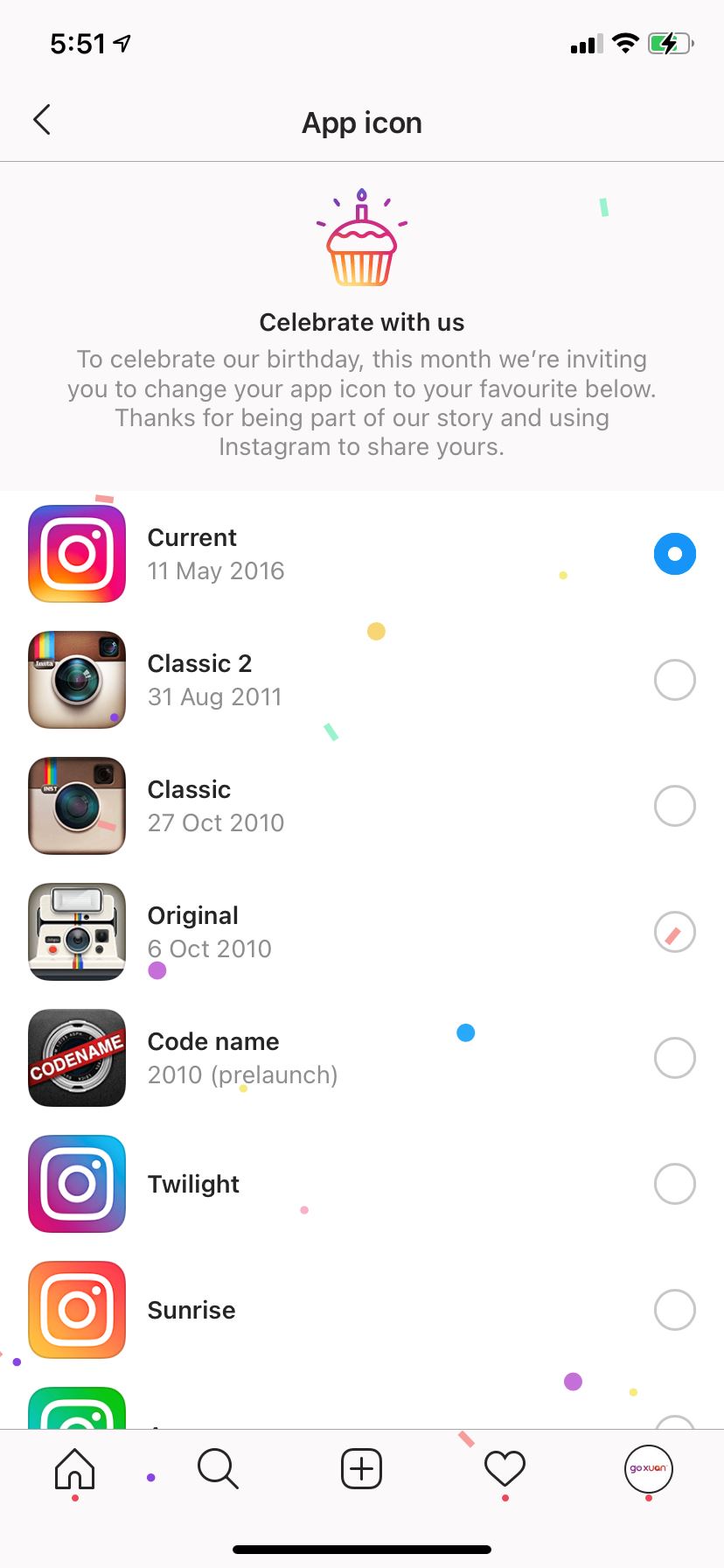Go back with the left chevron
Image resolution: width=724 pixels, height=1568 pixels.
point(41,120)
